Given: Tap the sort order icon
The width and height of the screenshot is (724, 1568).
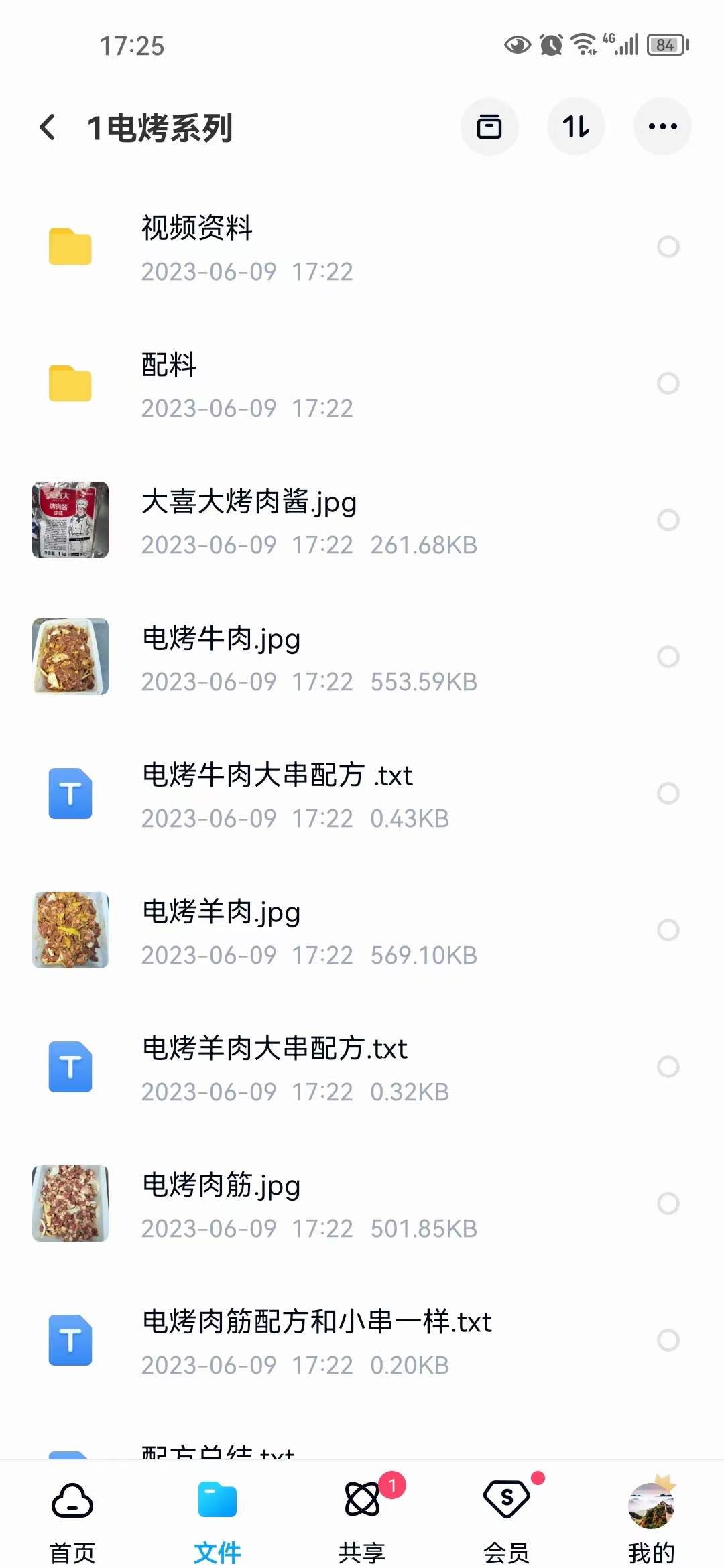Looking at the screenshot, I should point(576,126).
